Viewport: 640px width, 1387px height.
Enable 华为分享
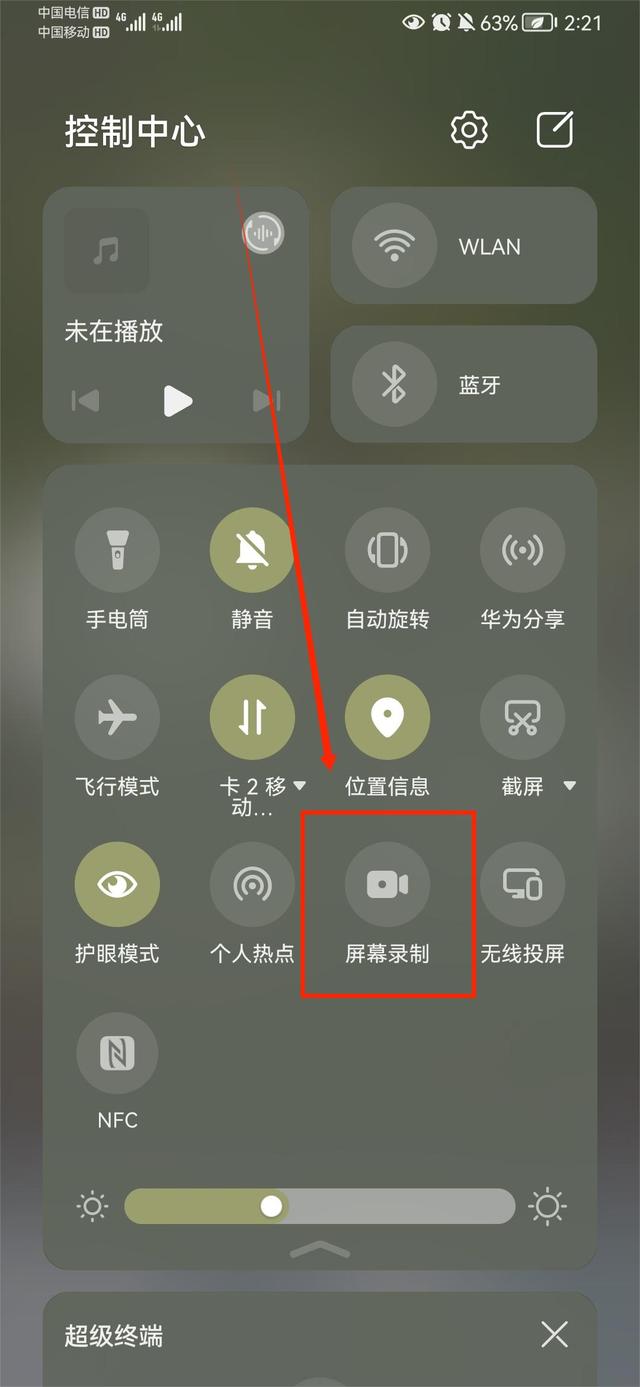pos(522,550)
